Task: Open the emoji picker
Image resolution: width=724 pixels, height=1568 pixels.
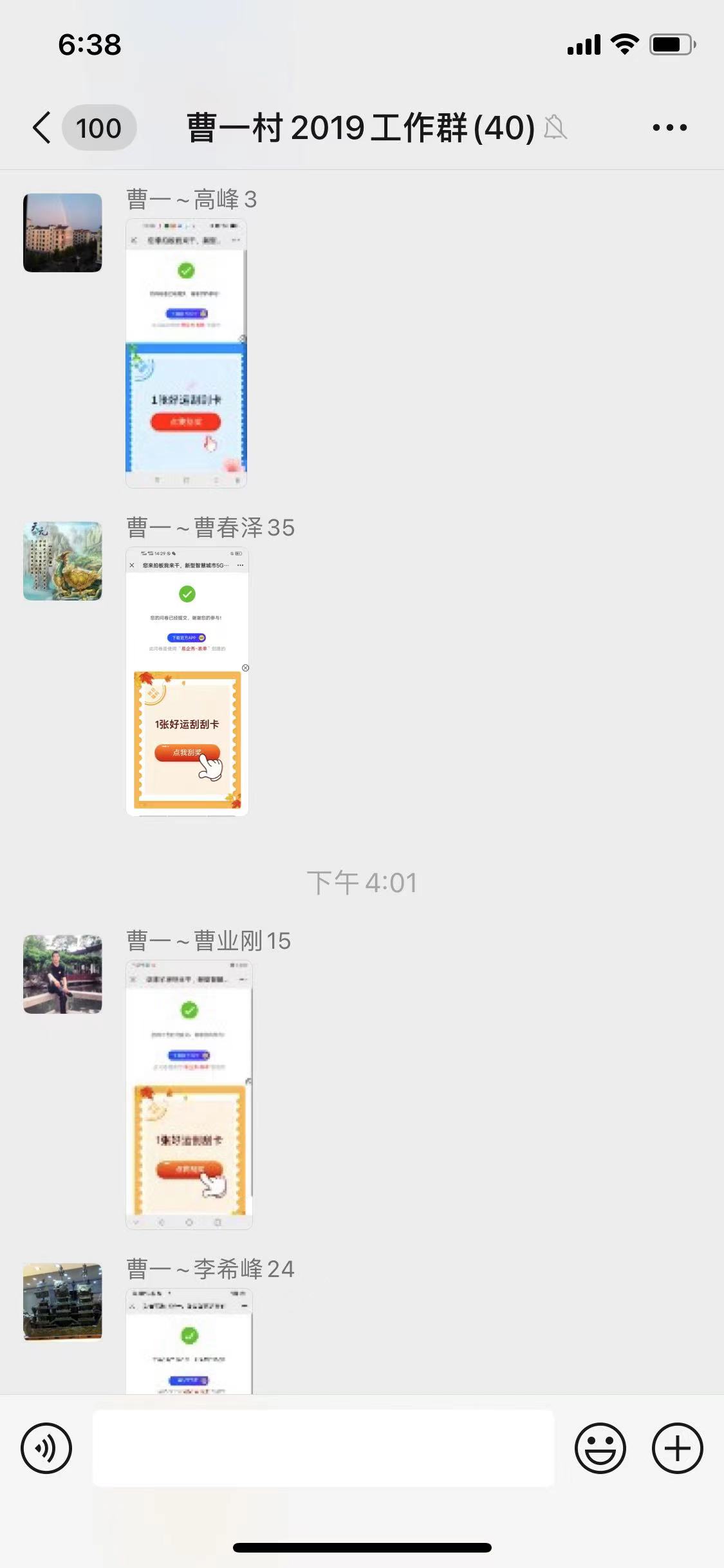Action: click(600, 1448)
